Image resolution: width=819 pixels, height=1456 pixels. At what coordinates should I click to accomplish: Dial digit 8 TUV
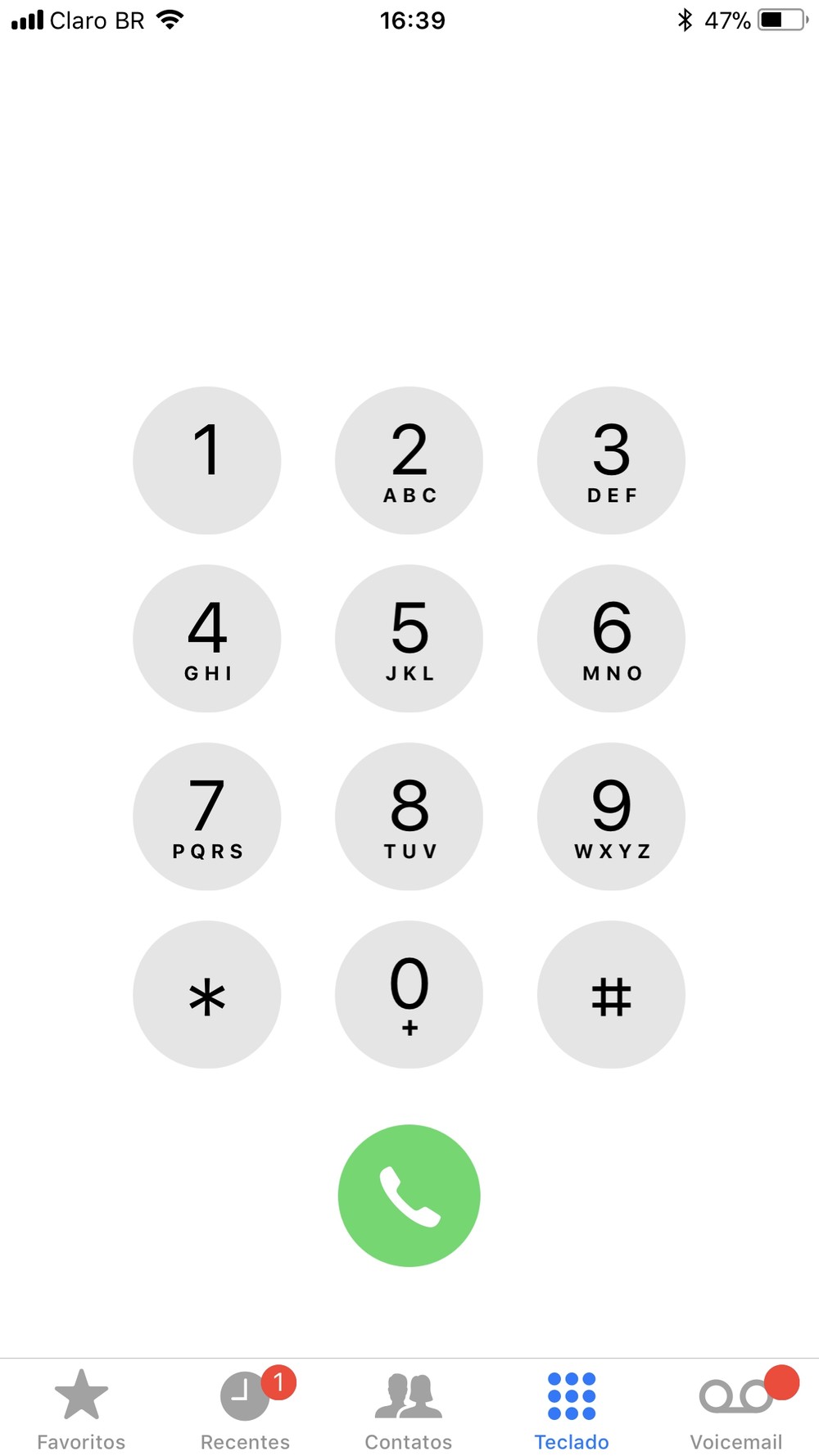[409, 816]
